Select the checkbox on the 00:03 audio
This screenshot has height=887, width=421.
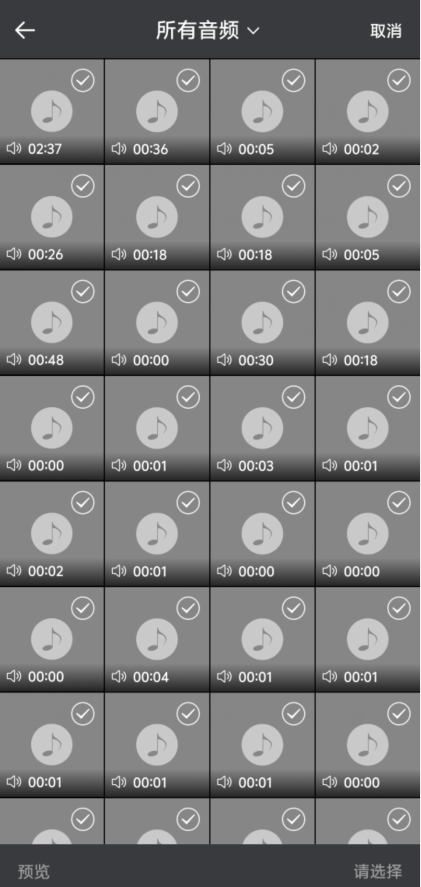(x=294, y=397)
